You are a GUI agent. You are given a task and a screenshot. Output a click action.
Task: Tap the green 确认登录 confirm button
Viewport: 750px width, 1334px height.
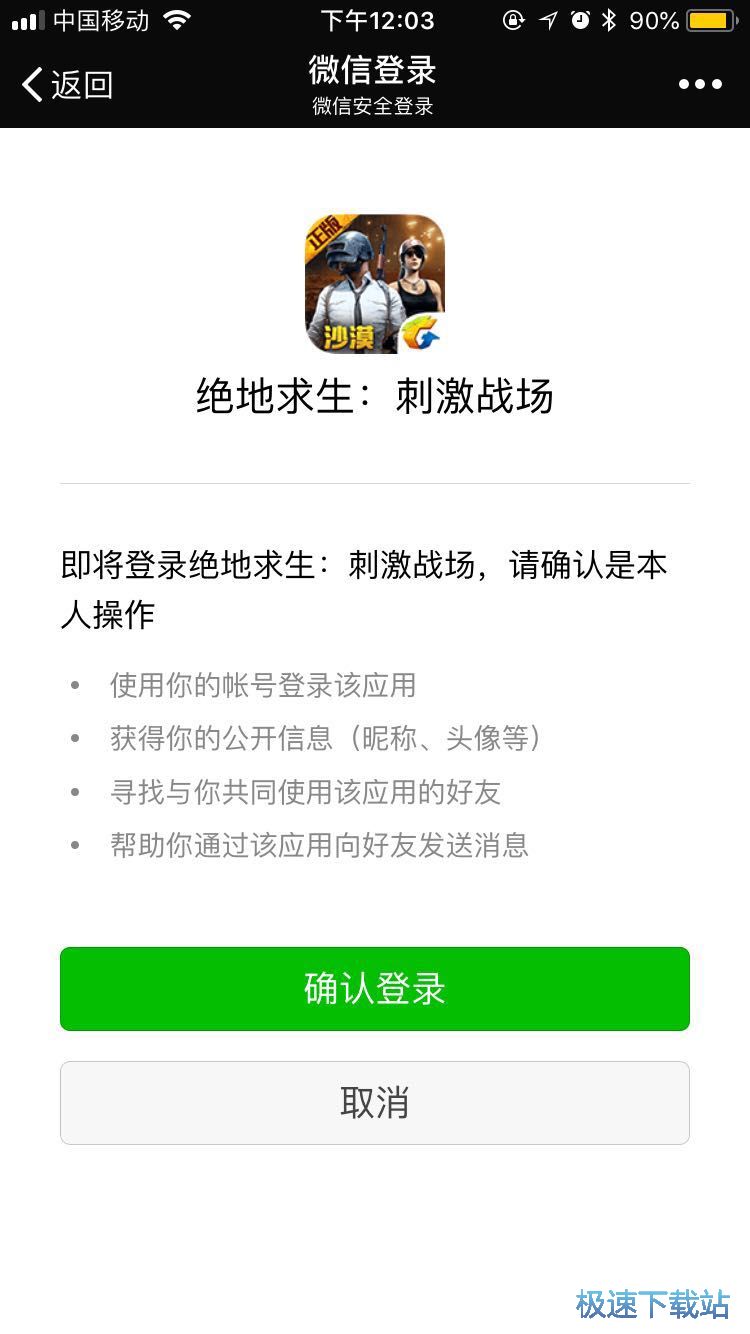[374, 988]
